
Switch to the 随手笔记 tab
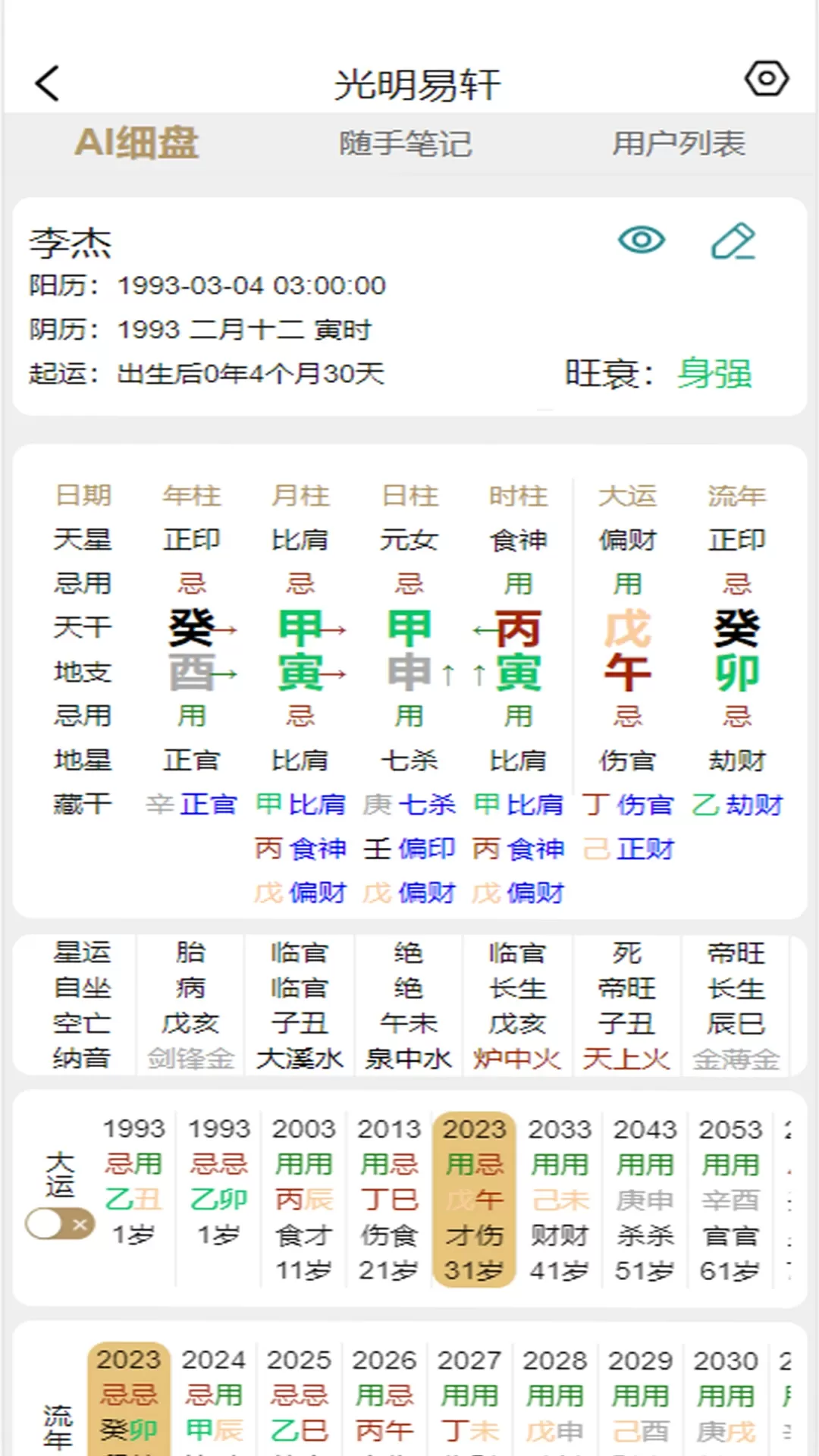(406, 143)
